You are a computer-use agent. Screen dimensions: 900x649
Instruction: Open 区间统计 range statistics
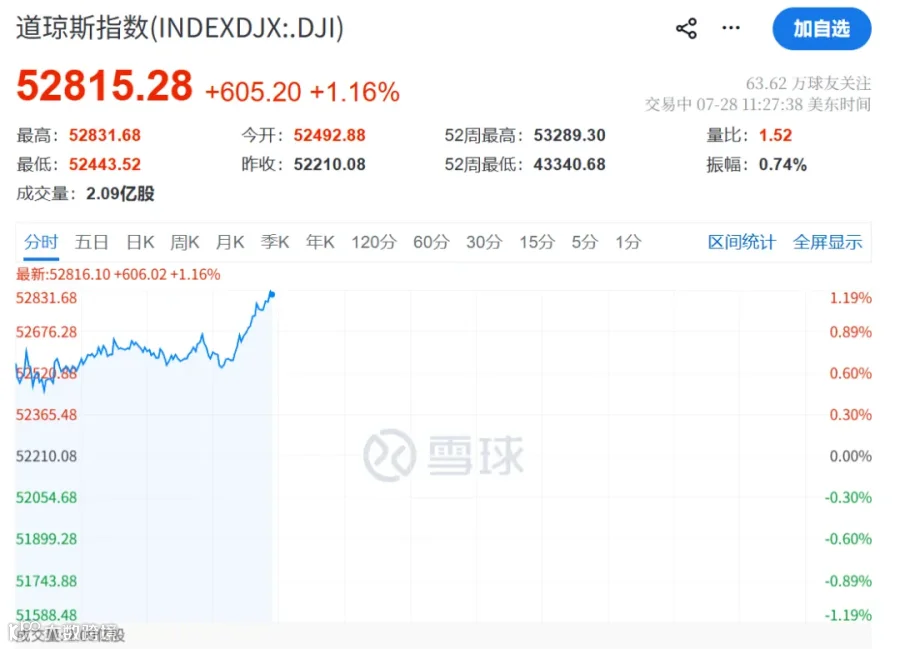pyautogui.click(x=742, y=242)
